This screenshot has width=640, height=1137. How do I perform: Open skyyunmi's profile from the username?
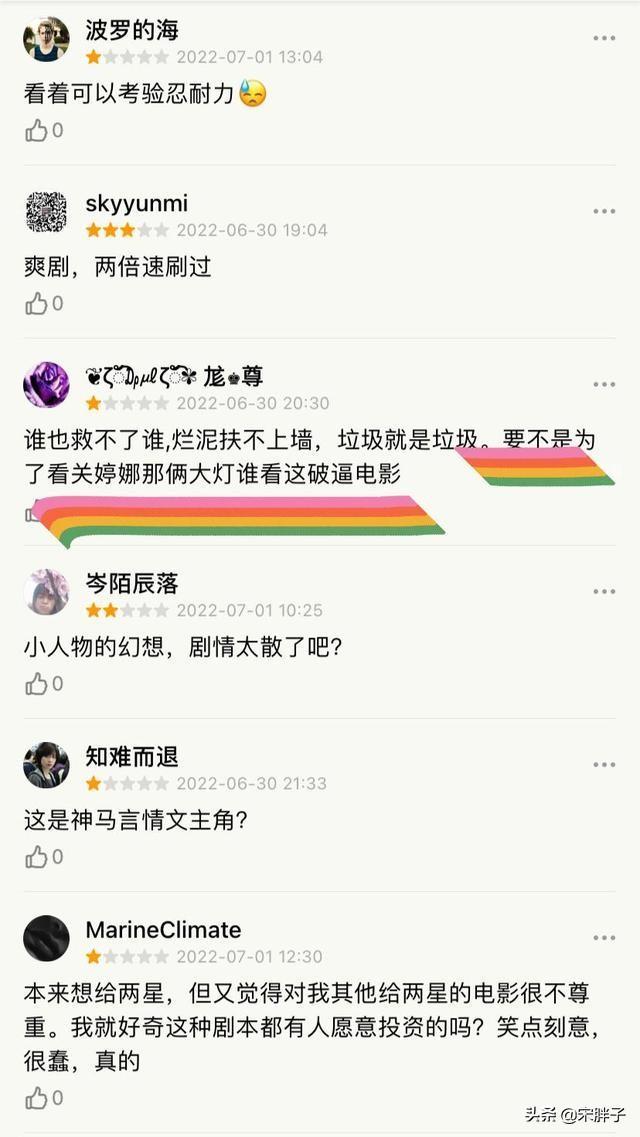tap(136, 204)
